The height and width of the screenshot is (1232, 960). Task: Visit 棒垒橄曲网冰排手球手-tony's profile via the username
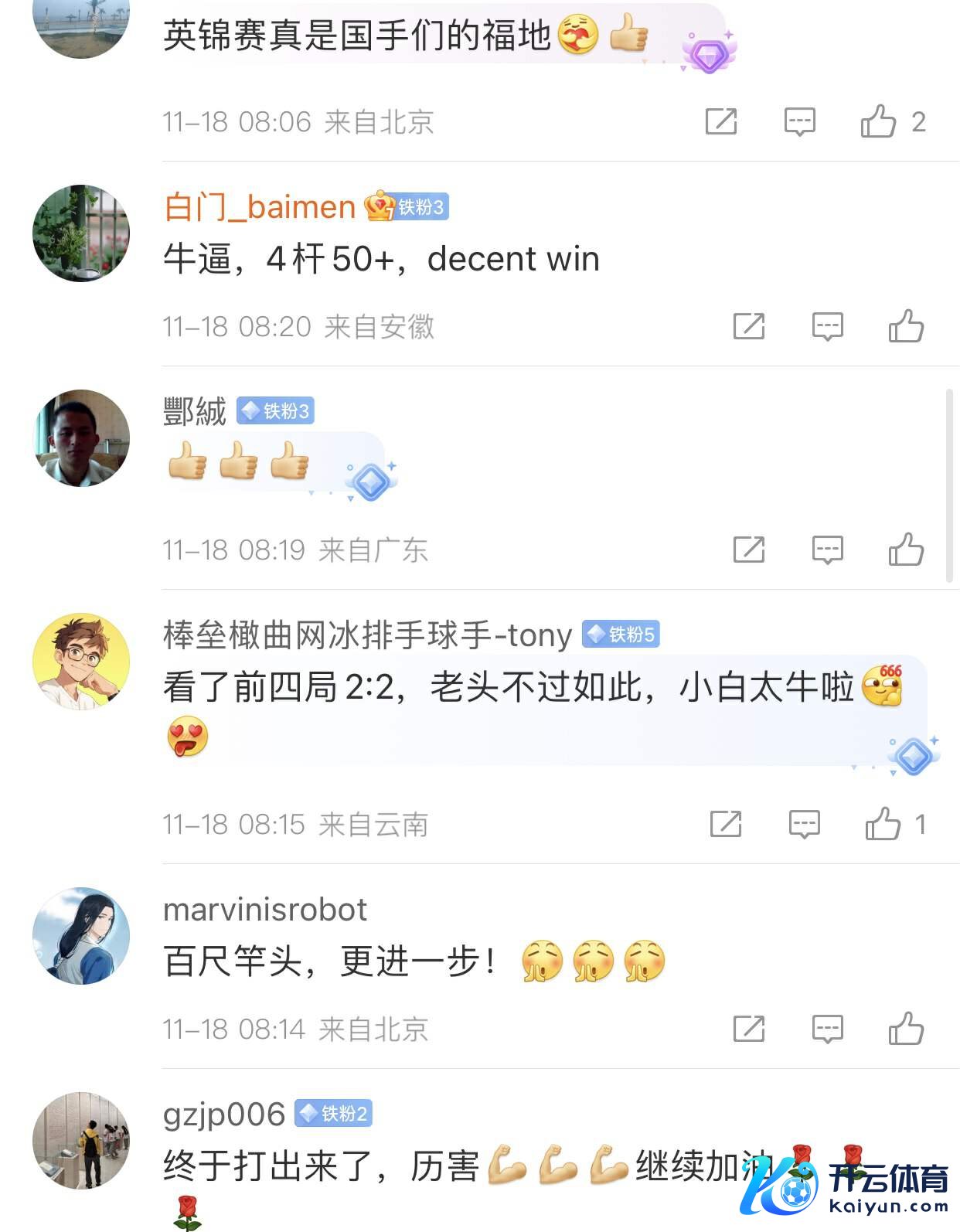pos(367,635)
